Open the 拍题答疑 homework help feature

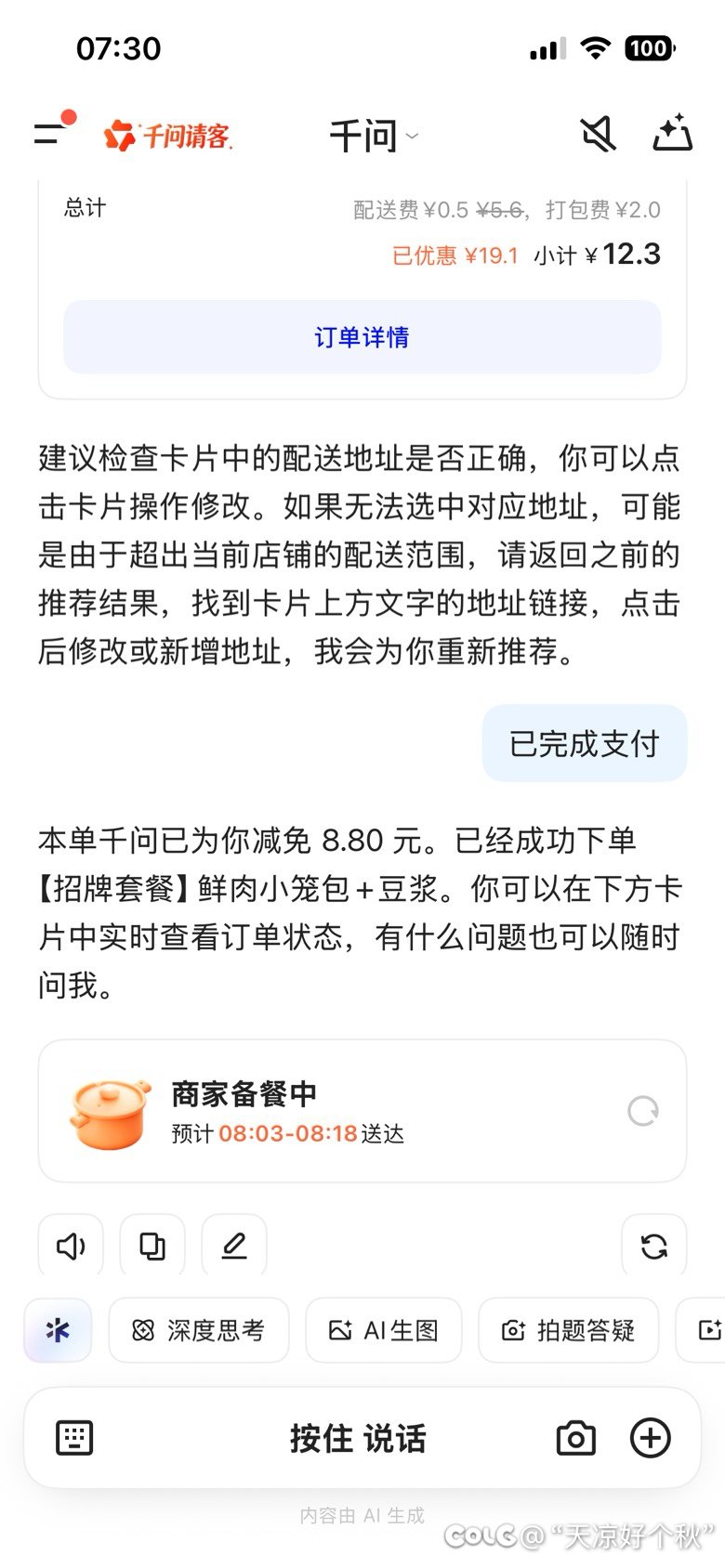[568, 1330]
